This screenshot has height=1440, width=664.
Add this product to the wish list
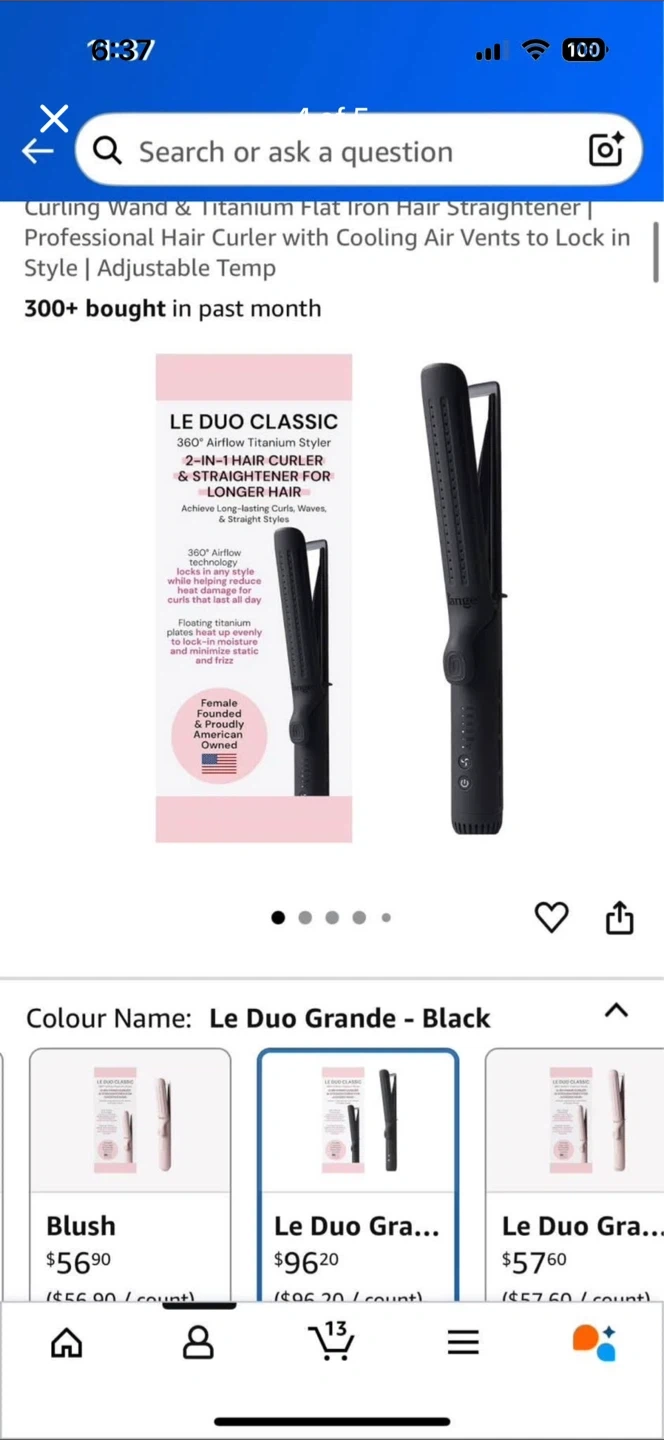click(551, 917)
